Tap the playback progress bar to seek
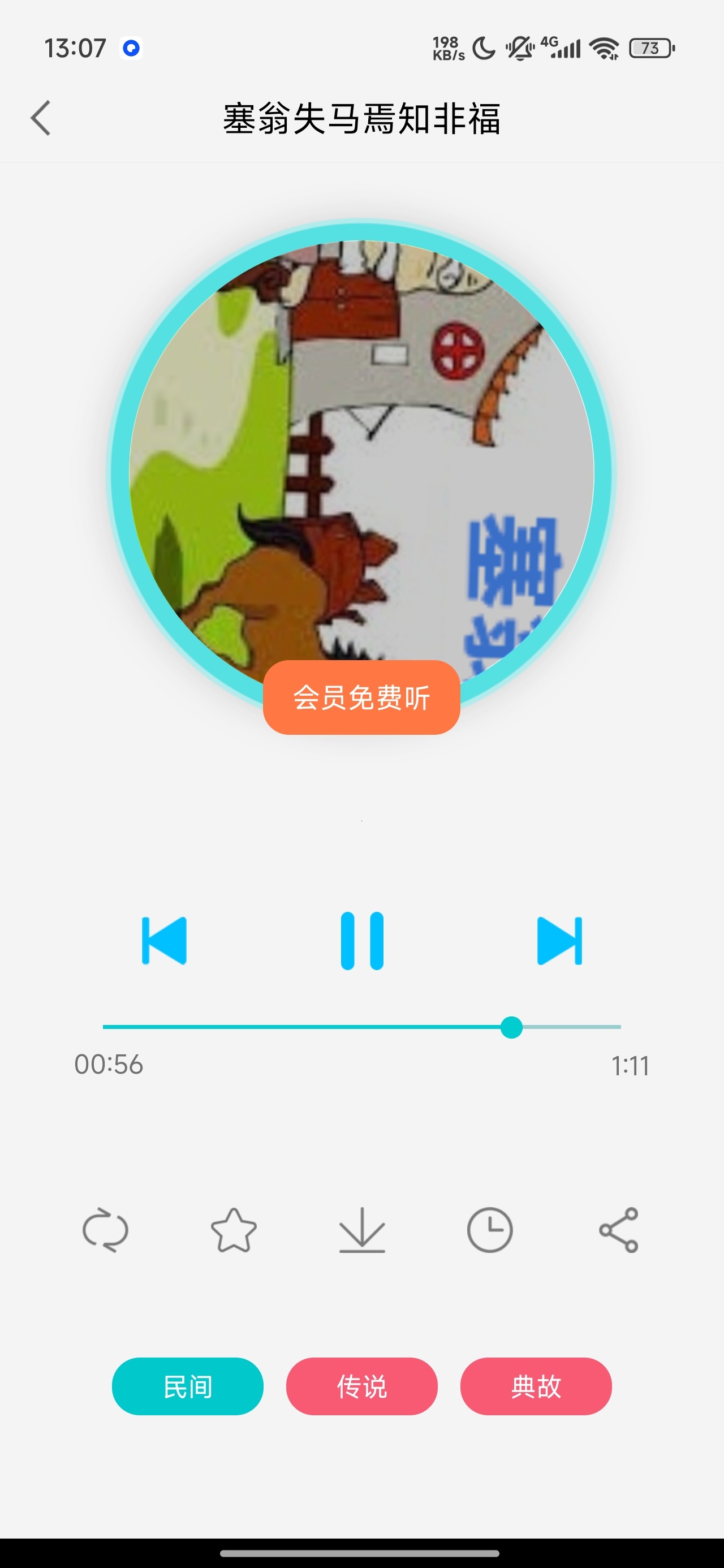Screen dimensions: 724x1568 point(361,1027)
